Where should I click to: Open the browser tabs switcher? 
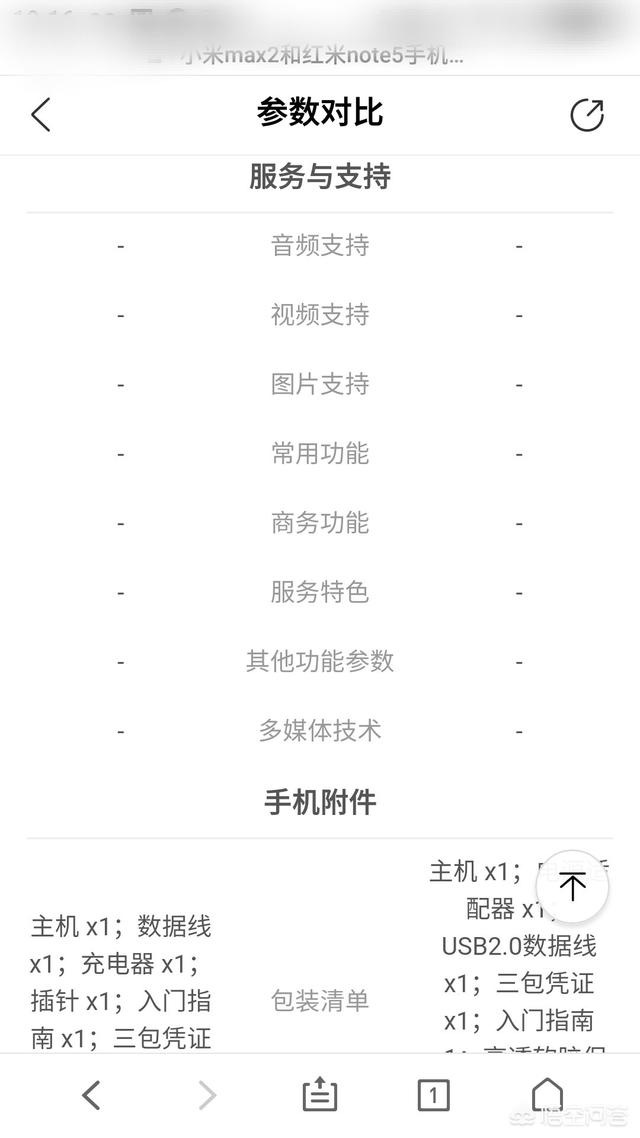pyautogui.click(x=433, y=1095)
